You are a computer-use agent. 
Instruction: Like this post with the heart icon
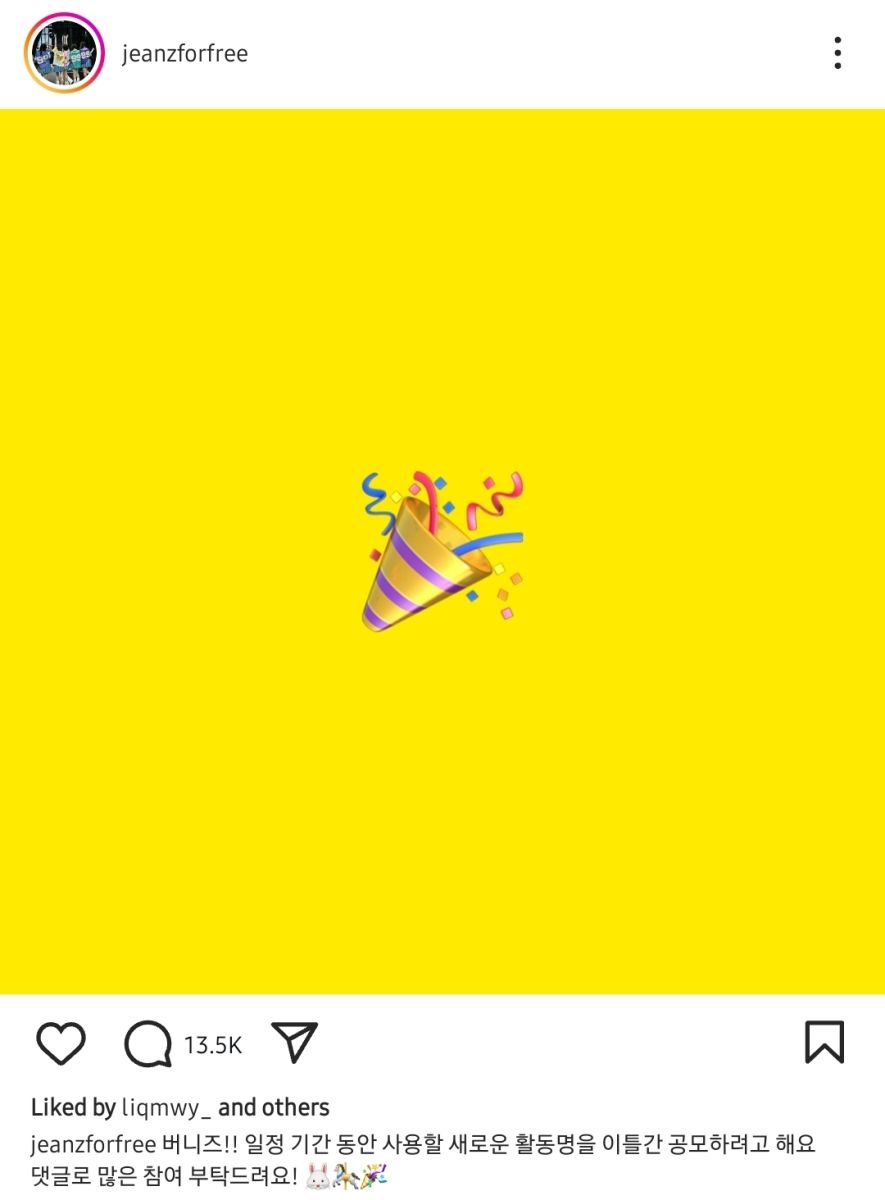[61, 1044]
